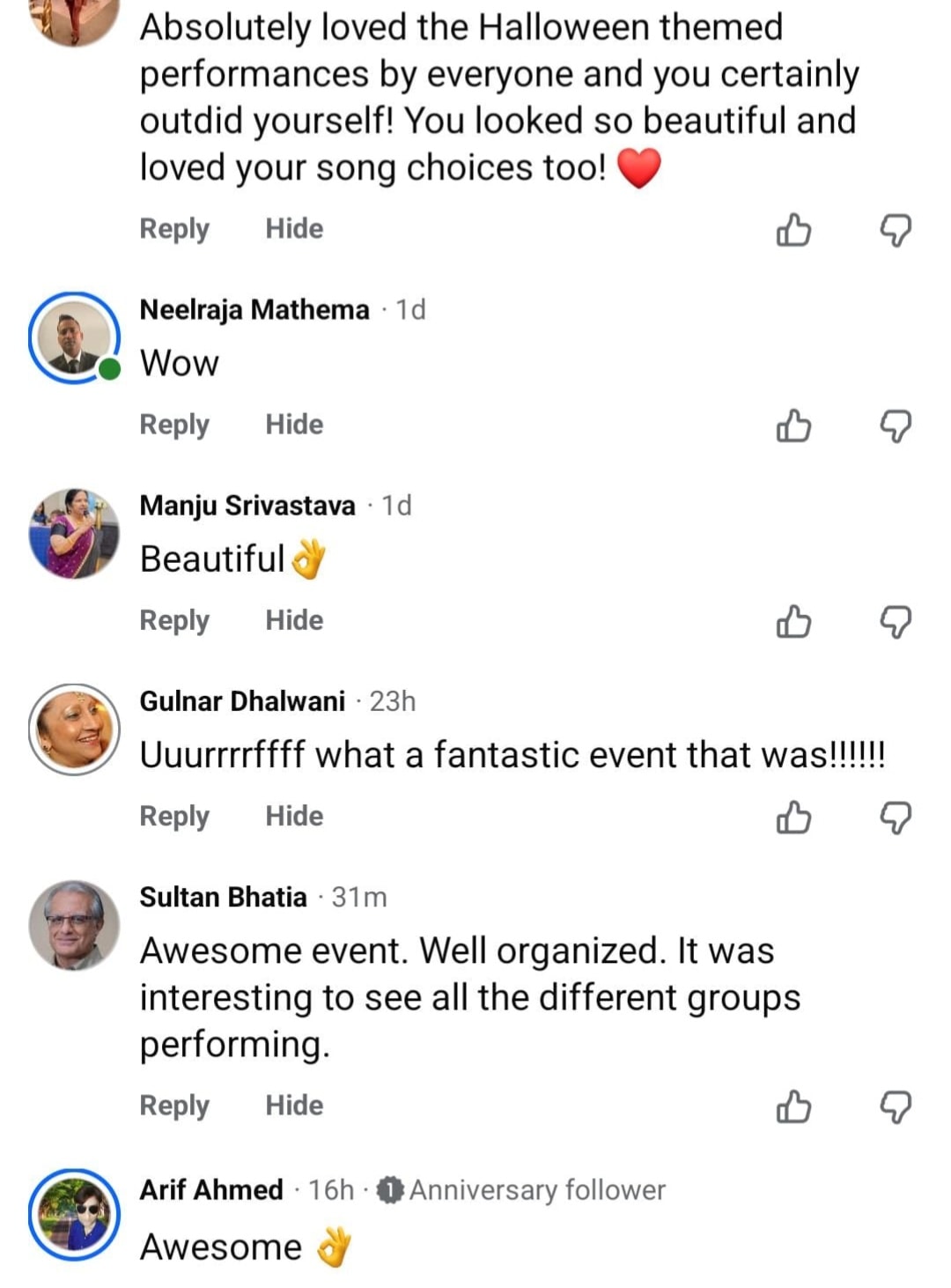951x1288 pixels.
Task: Like Gulnar Dhalwani's comment
Action: tap(793, 818)
